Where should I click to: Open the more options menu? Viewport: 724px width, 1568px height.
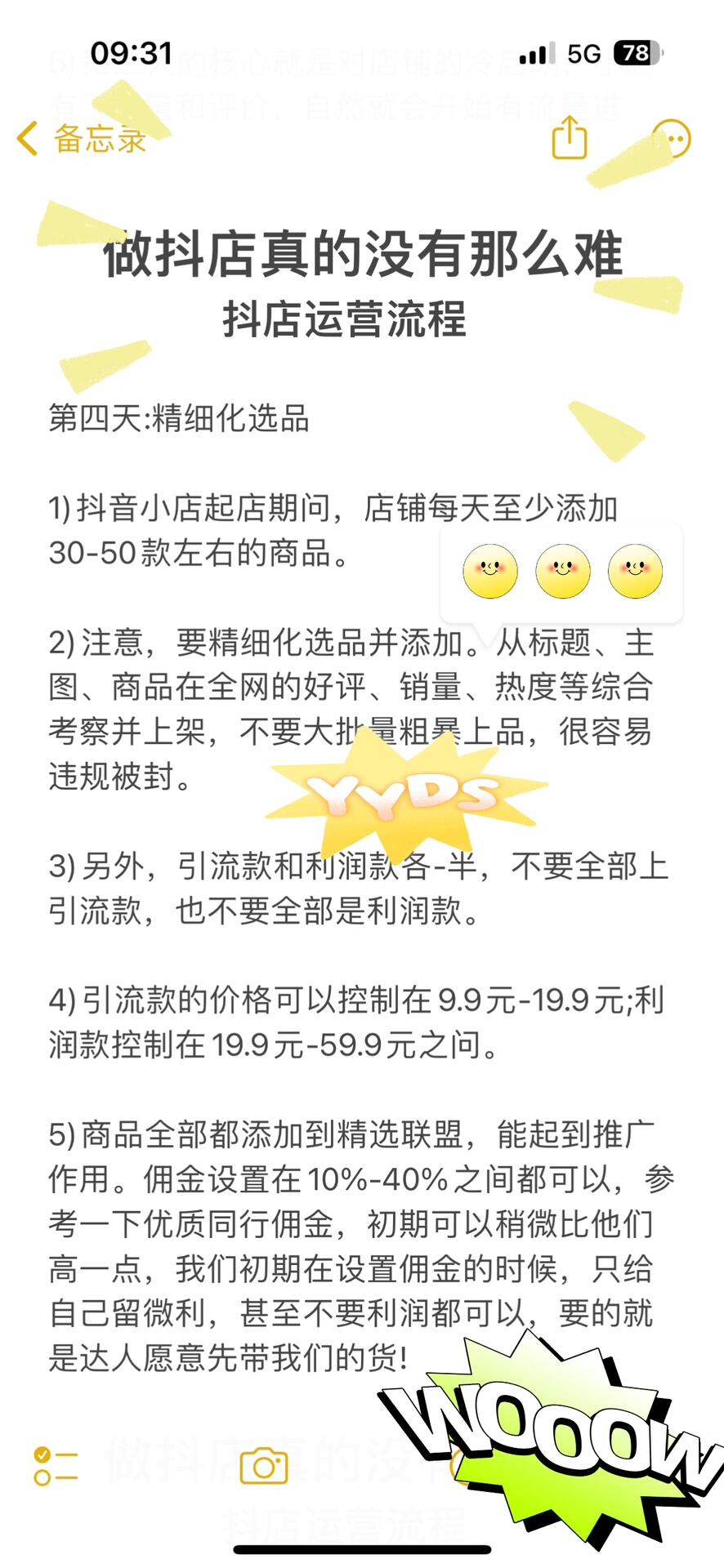tap(672, 139)
